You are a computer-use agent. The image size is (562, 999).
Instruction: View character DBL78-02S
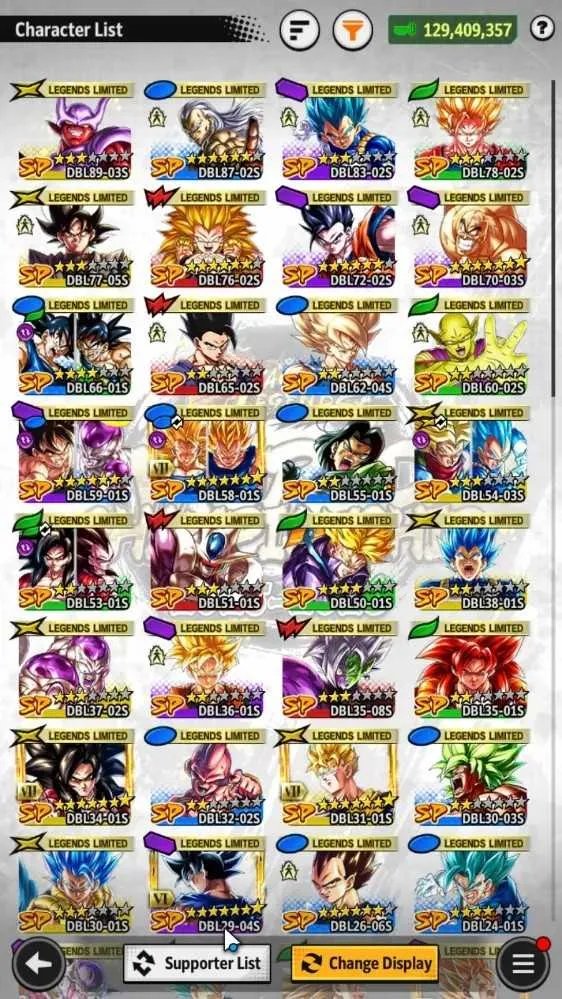(470, 130)
